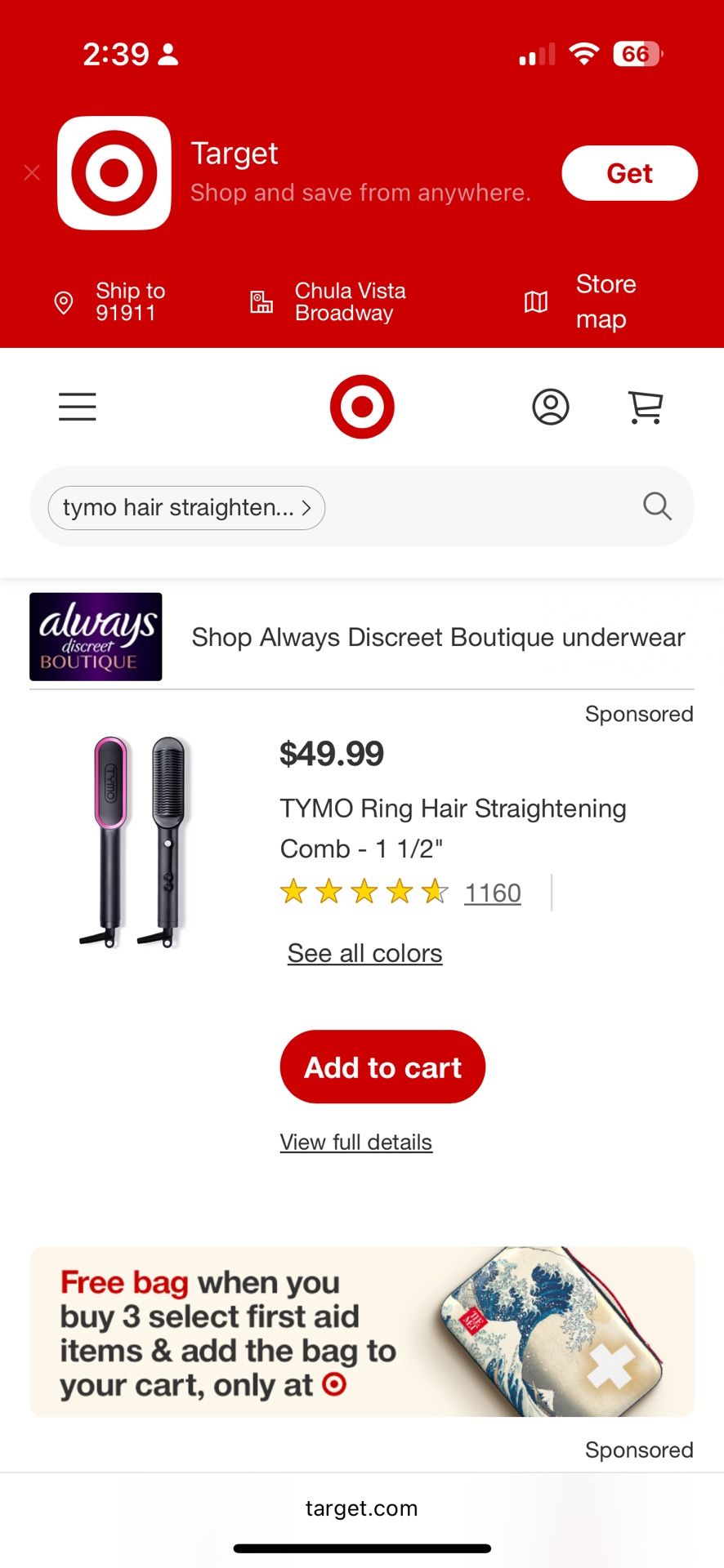Open See all colors options
This screenshot has height=1568, width=724.
tap(364, 952)
